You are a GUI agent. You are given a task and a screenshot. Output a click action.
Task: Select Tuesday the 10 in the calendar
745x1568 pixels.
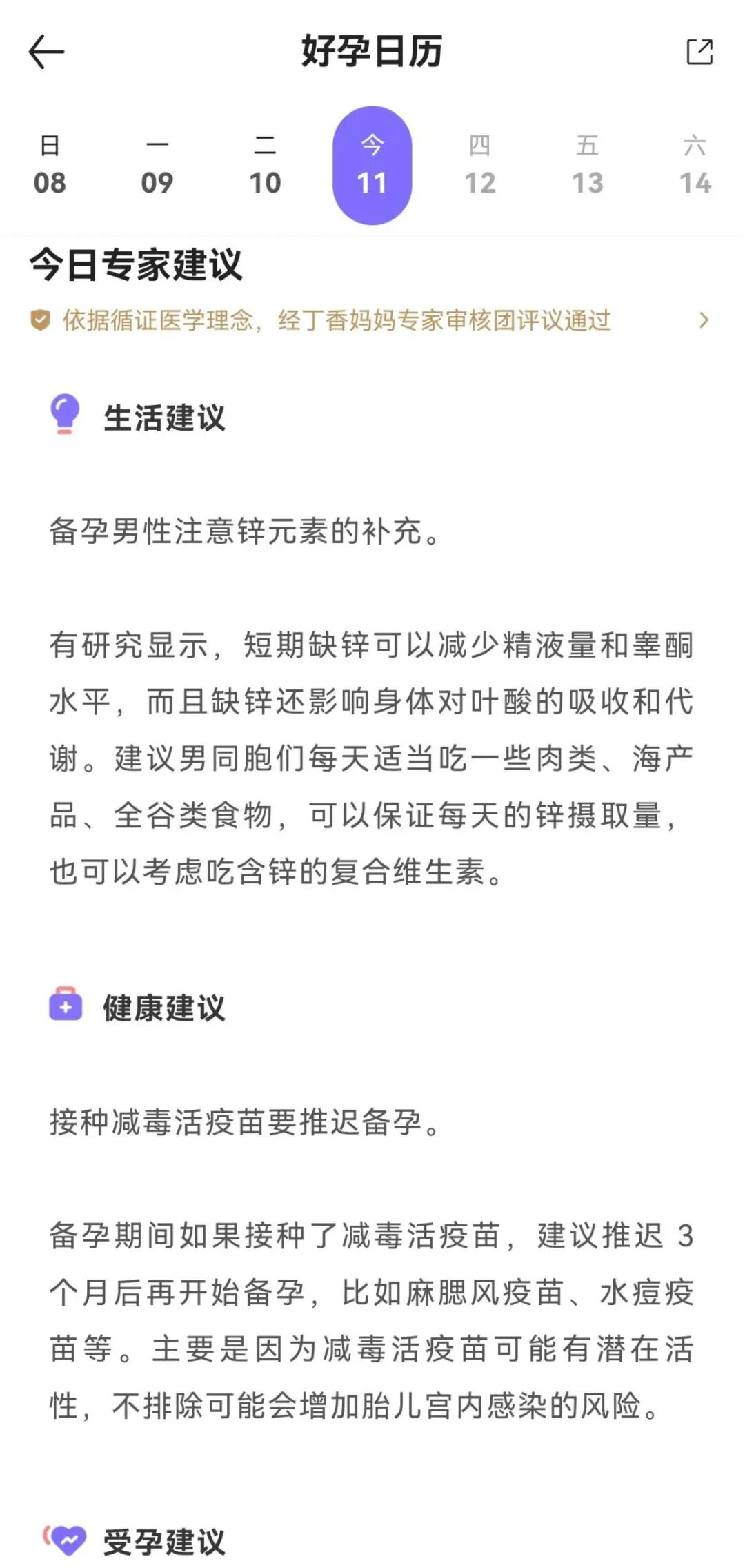click(265, 166)
